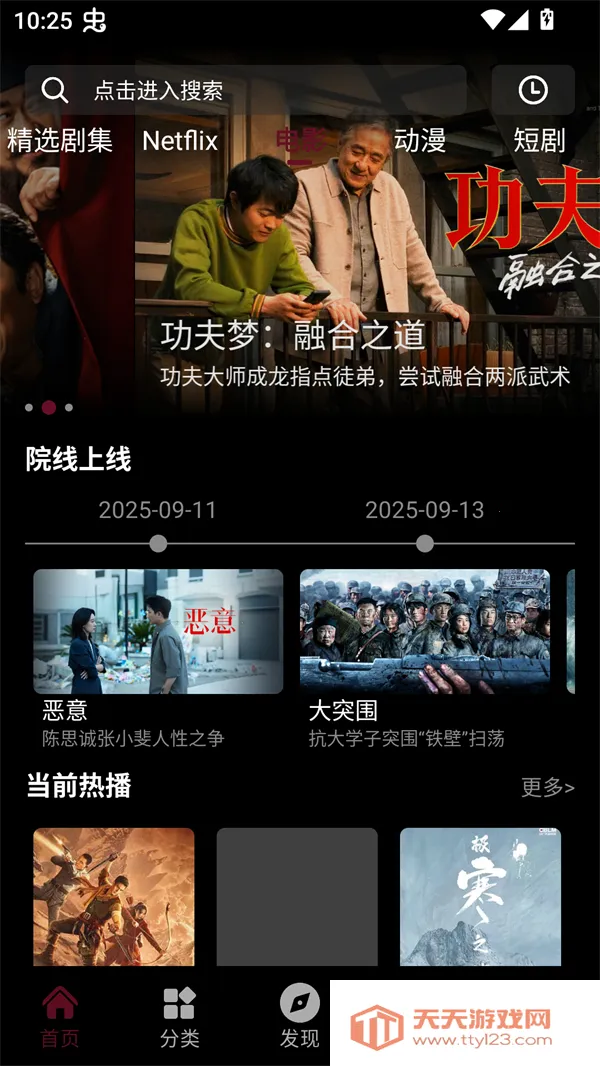600x1066 pixels.
Task: Select the 2025-09-13 release date marker
Action: coord(425,543)
